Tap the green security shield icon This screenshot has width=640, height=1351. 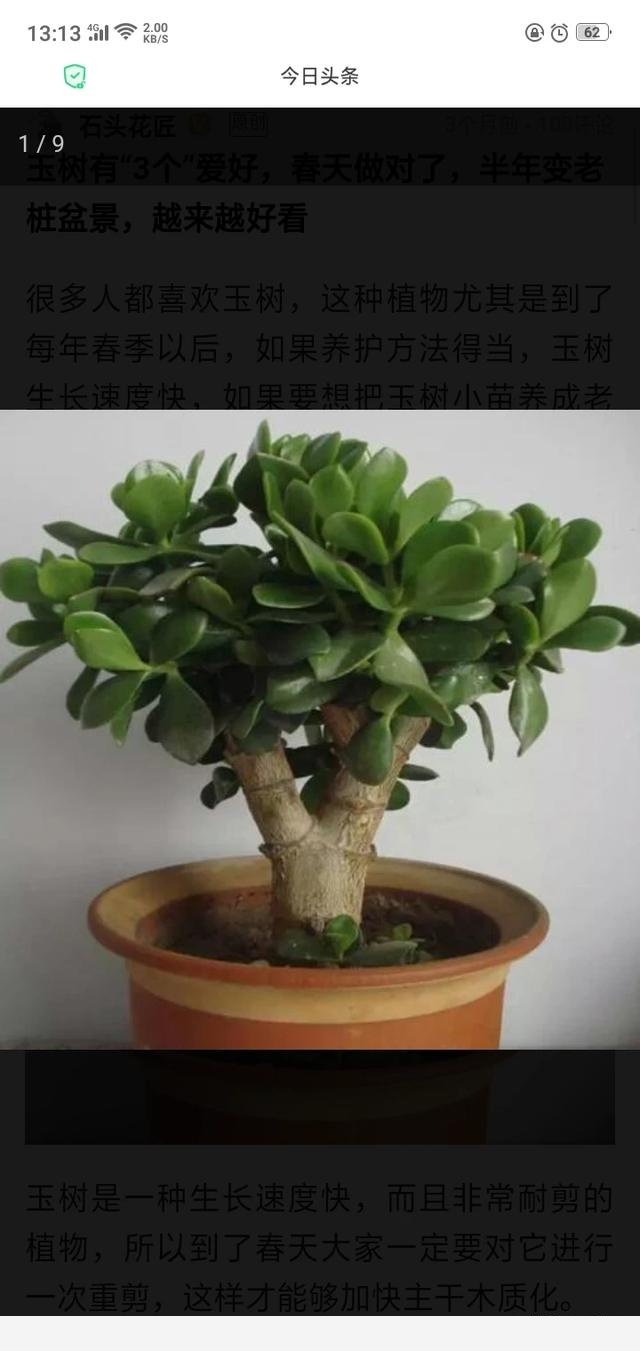point(75,77)
